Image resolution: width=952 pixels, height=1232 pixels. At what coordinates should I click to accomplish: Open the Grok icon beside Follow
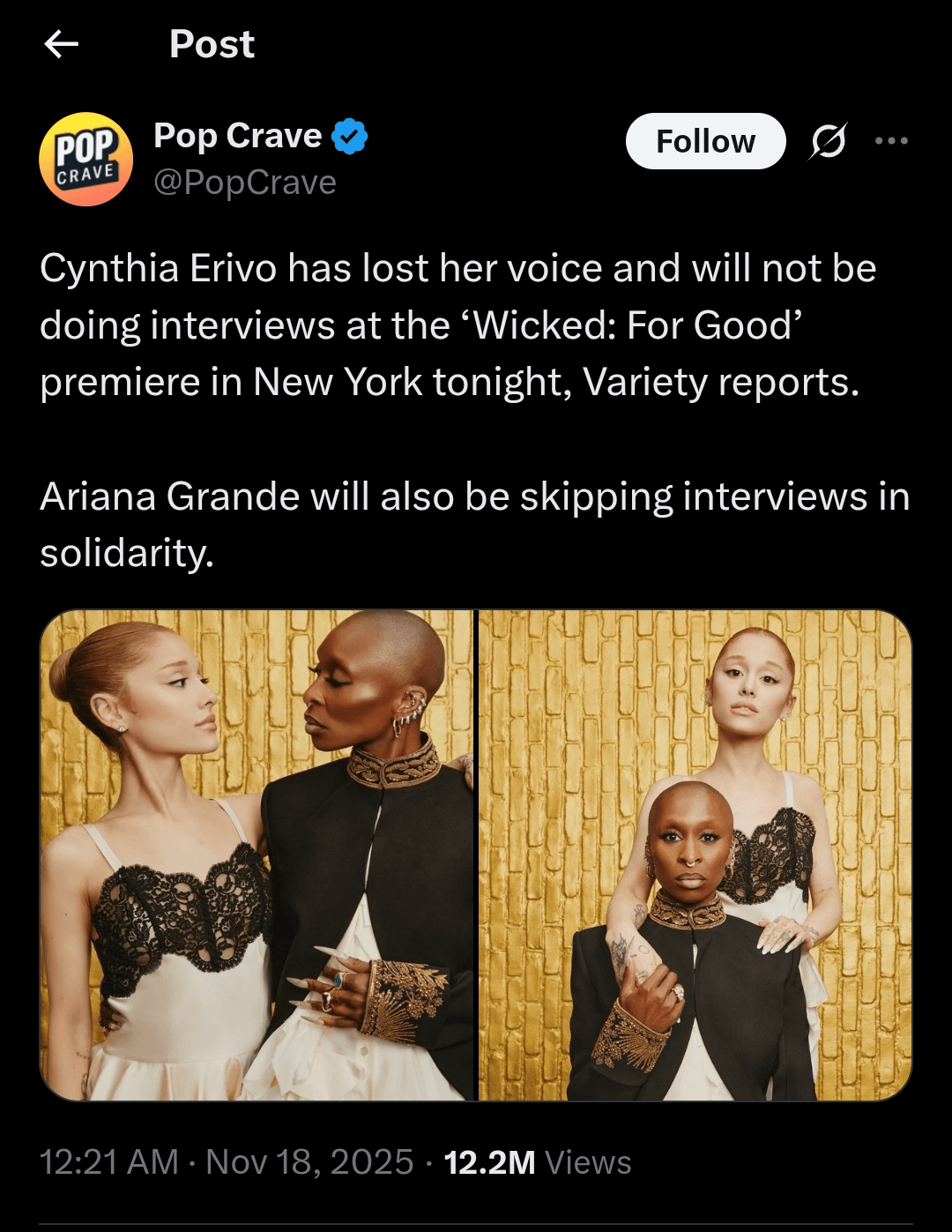pyautogui.click(x=828, y=141)
